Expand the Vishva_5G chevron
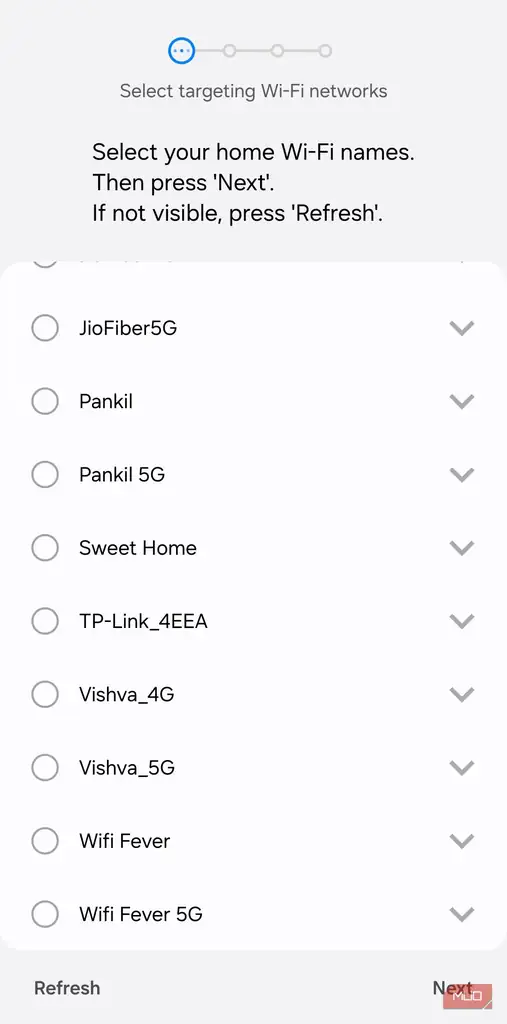The width and height of the screenshot is (507, 1024). tap(462, 767)
